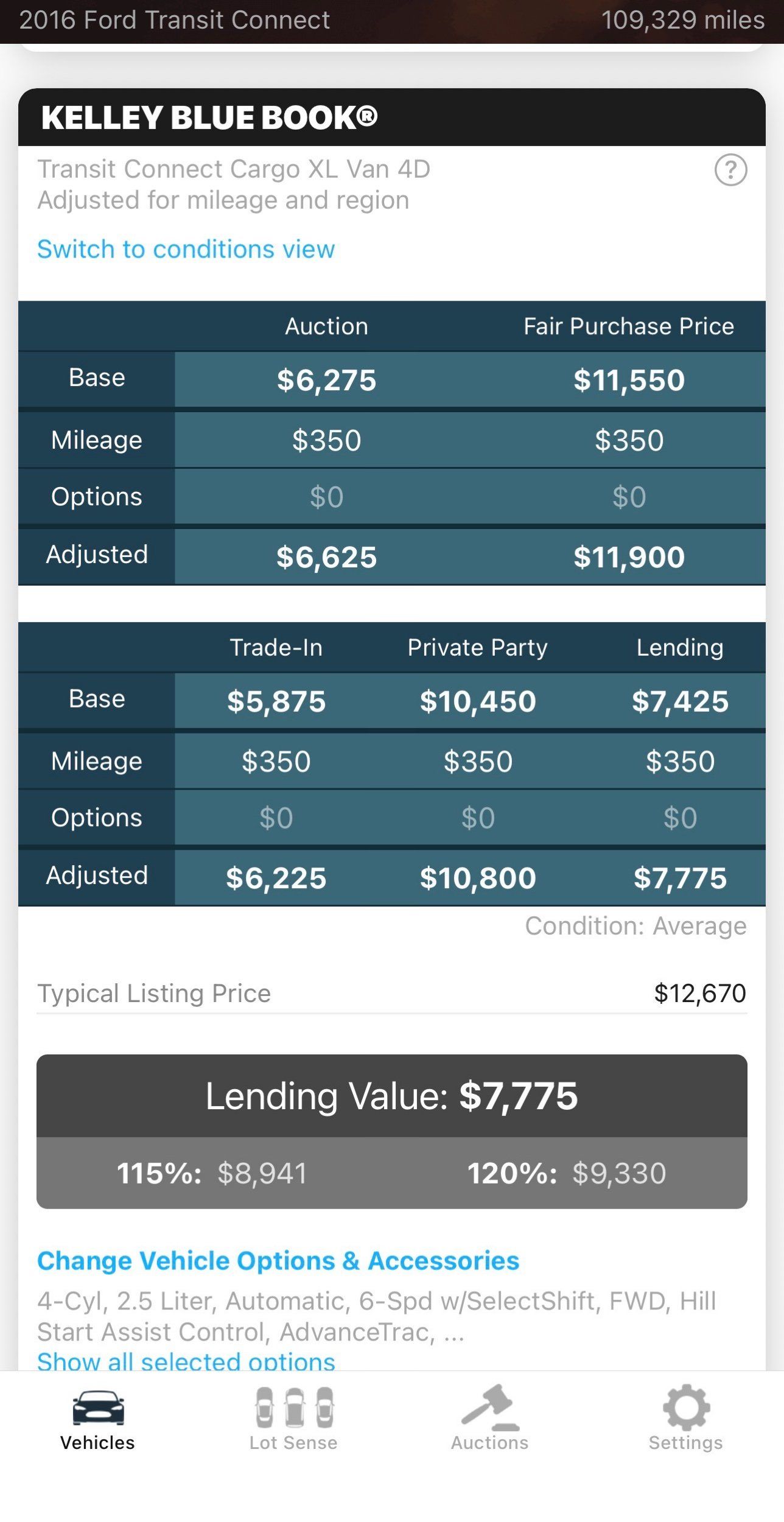The image size is (784, 1522).
Task: Show all selected options
Action: pyautogui.click(x=186, y=1361)
